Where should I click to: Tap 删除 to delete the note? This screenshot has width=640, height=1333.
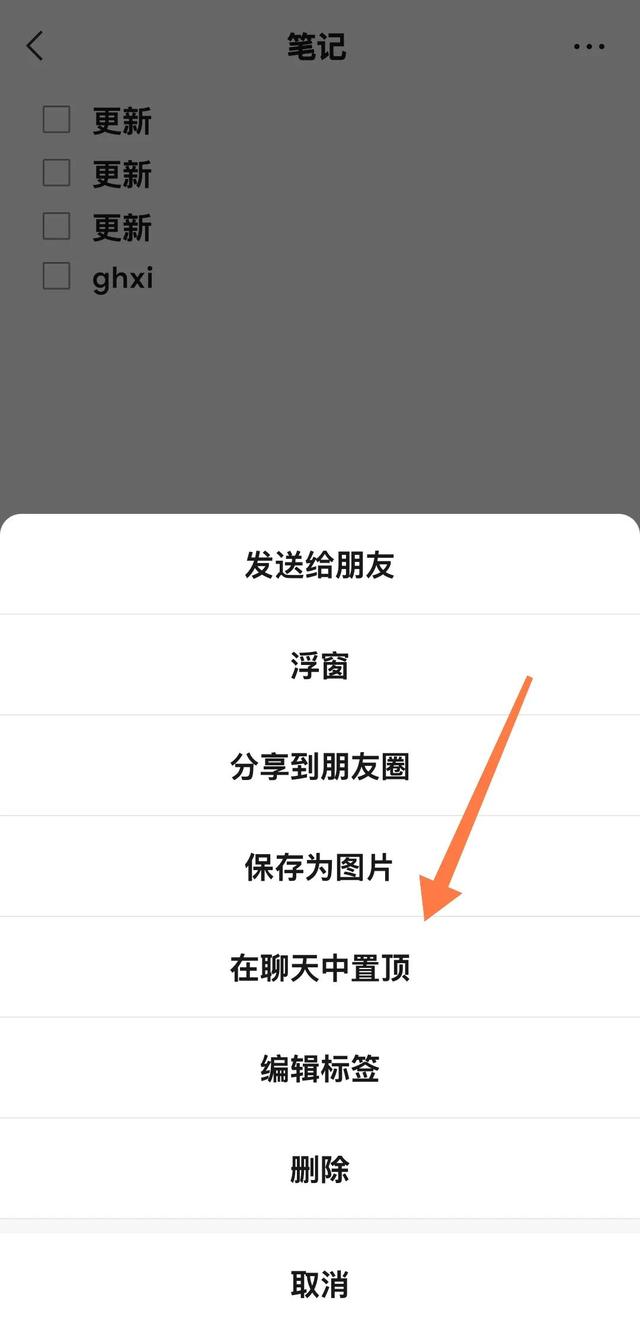(320, 1169)
